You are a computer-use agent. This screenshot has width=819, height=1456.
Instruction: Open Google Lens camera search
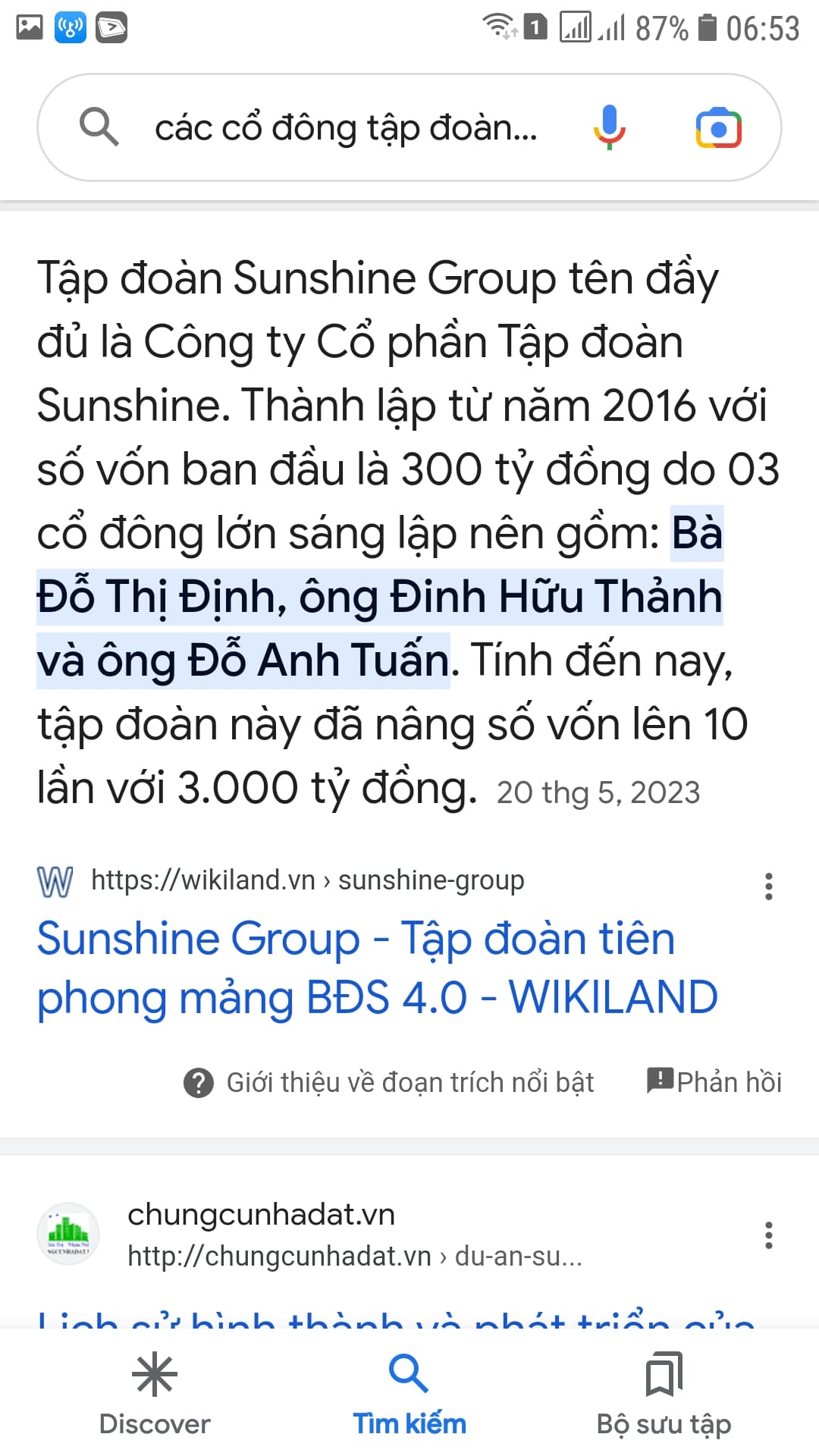(717, 127)
